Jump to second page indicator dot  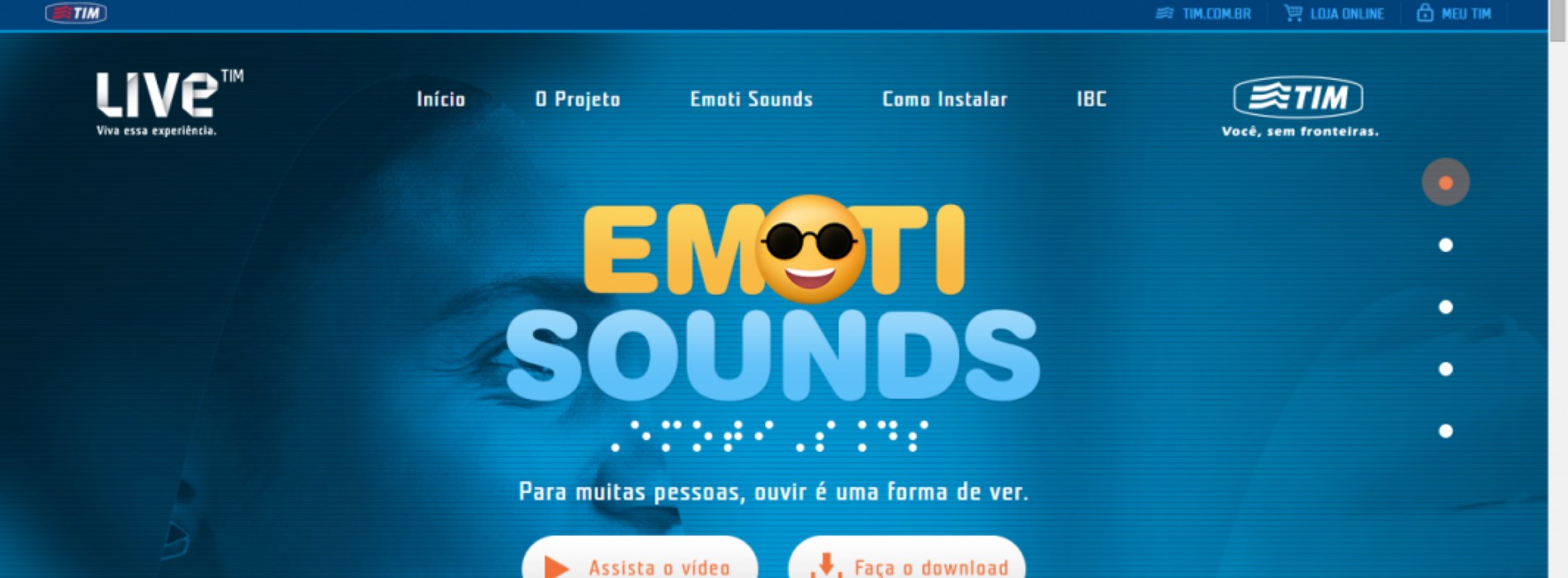tap(1445, 245)
